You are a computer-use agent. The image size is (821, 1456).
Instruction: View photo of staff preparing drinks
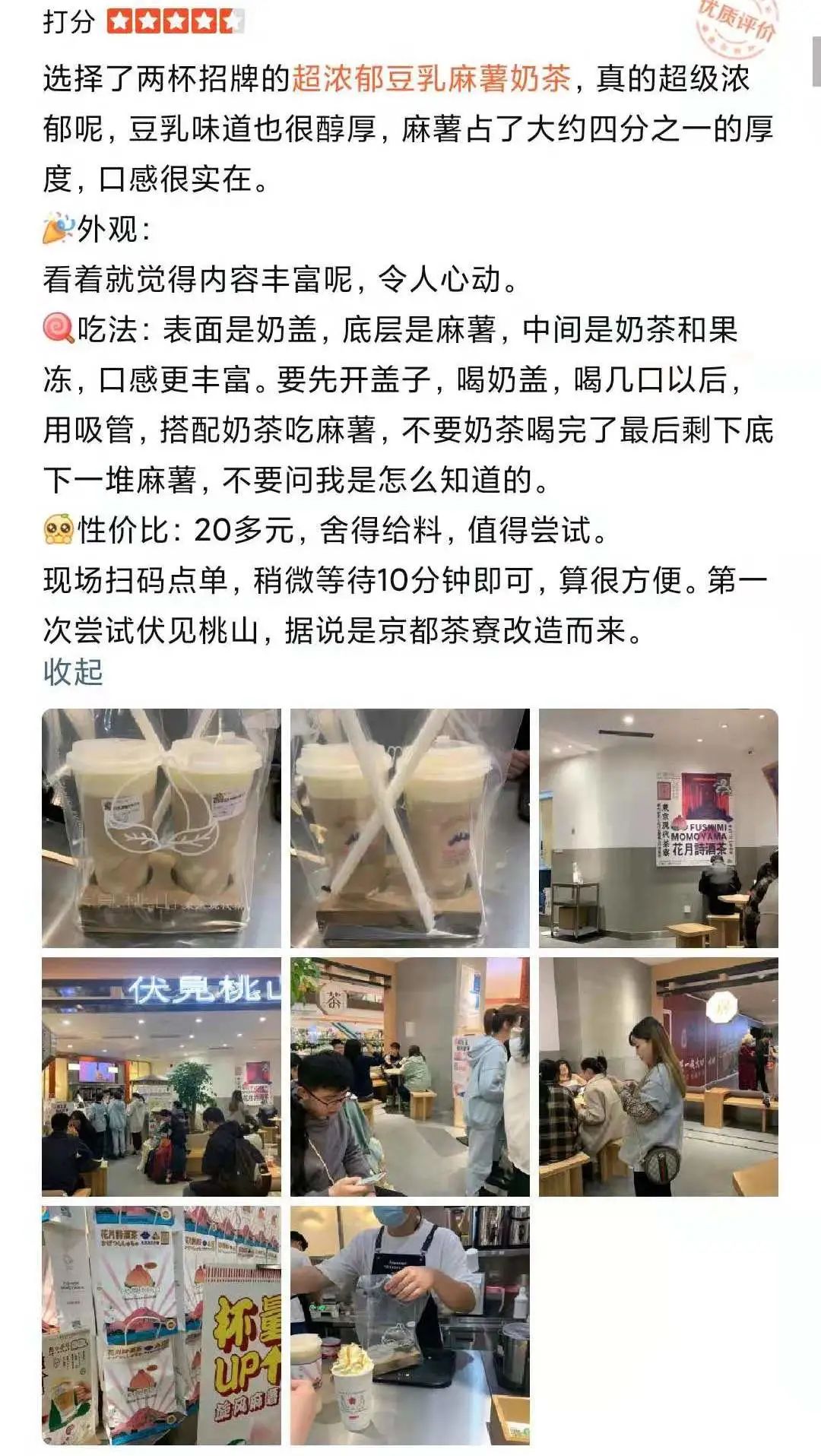[410, 1325]
